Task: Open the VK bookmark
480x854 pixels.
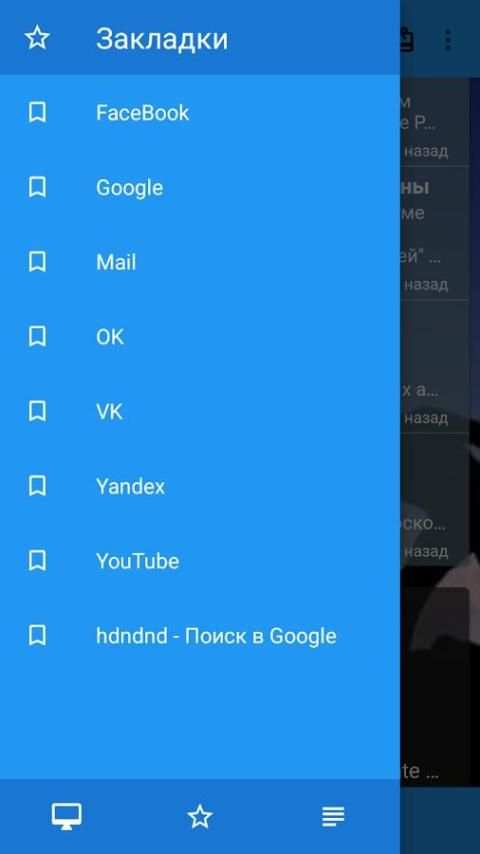Action: tap(200, 412)
